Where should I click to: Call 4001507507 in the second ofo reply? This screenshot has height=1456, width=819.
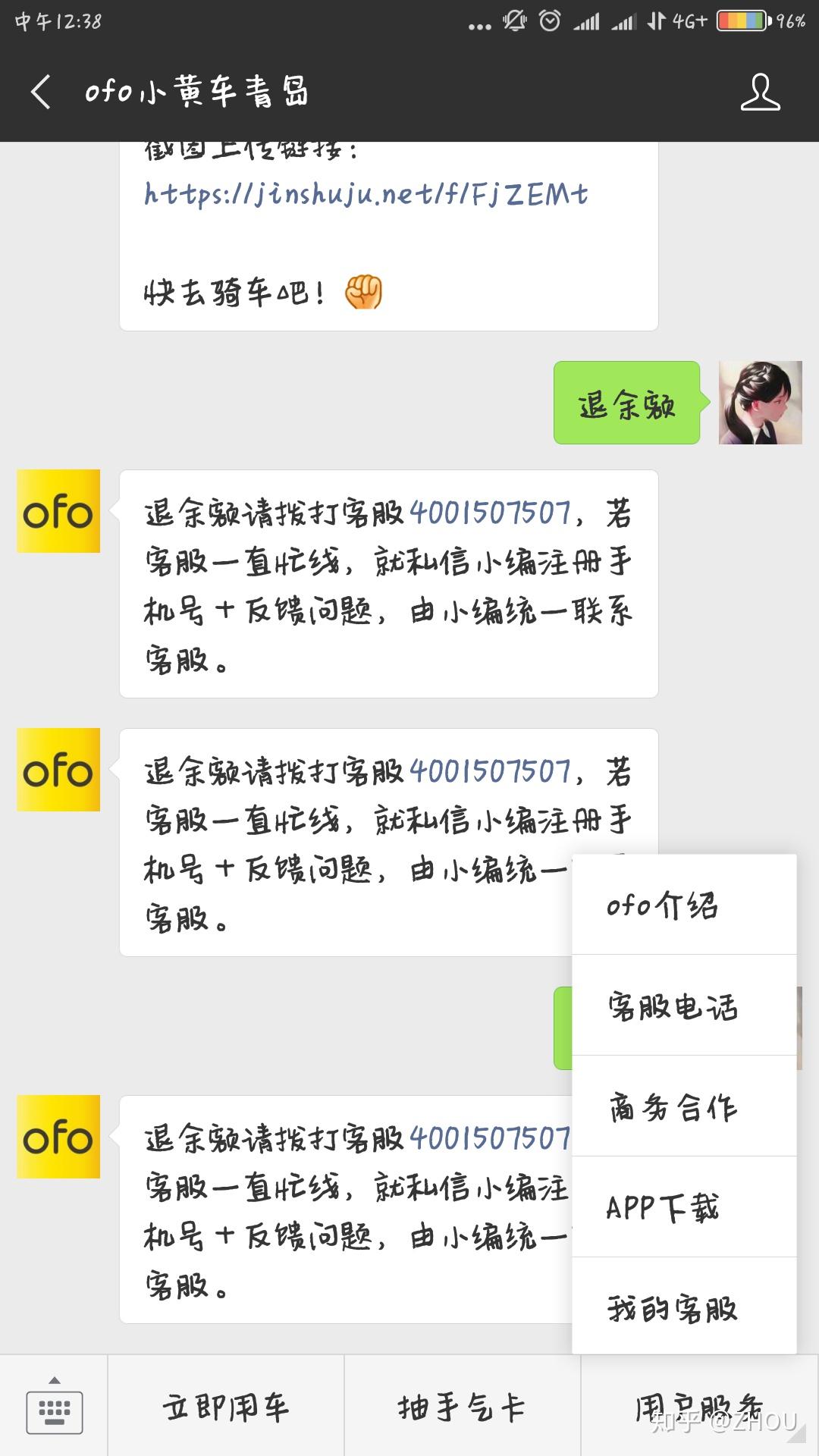490,772
